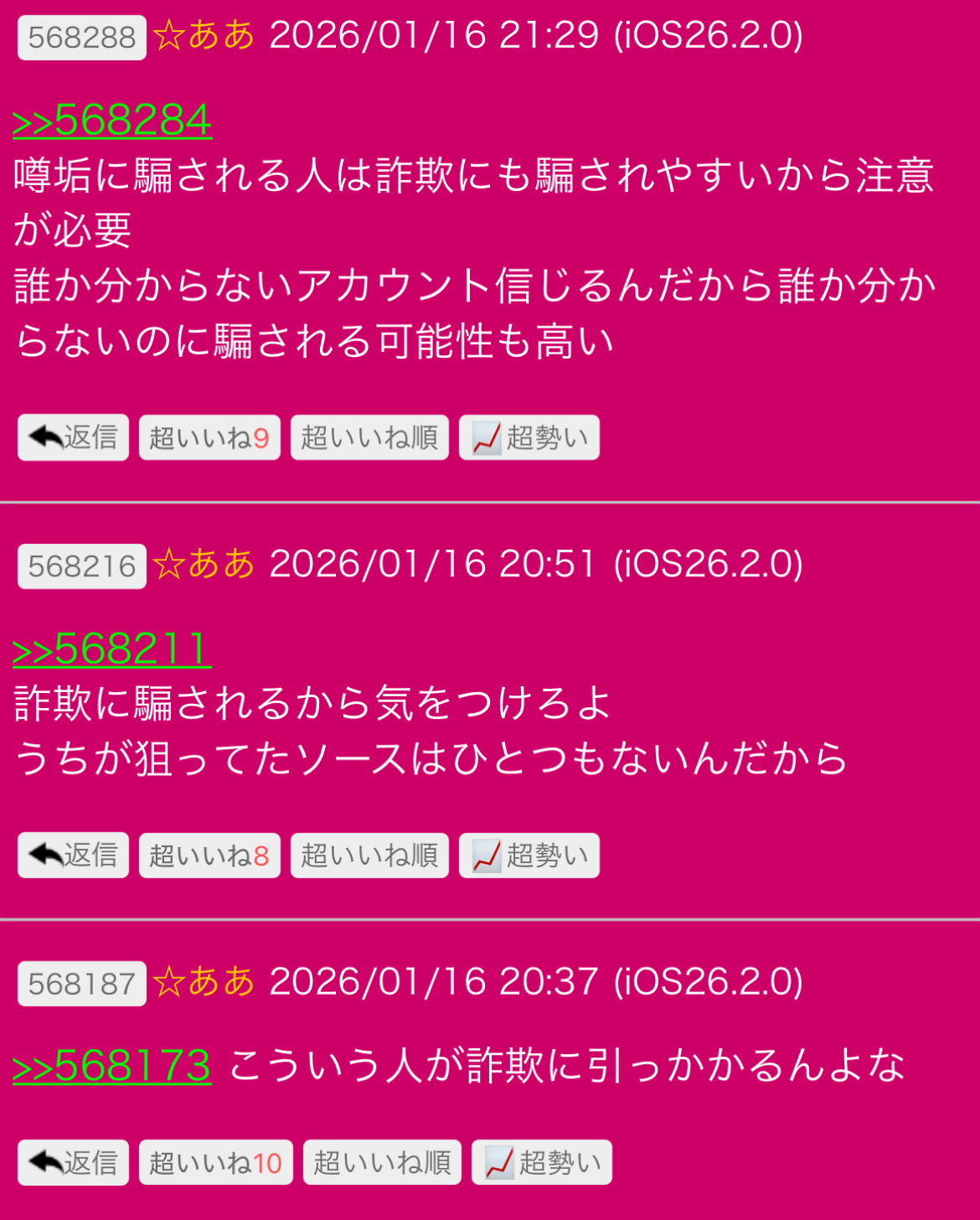Open 超勢い under post 568187
This screenshot has height=1220, width=980.
[x=542, y=1162]
